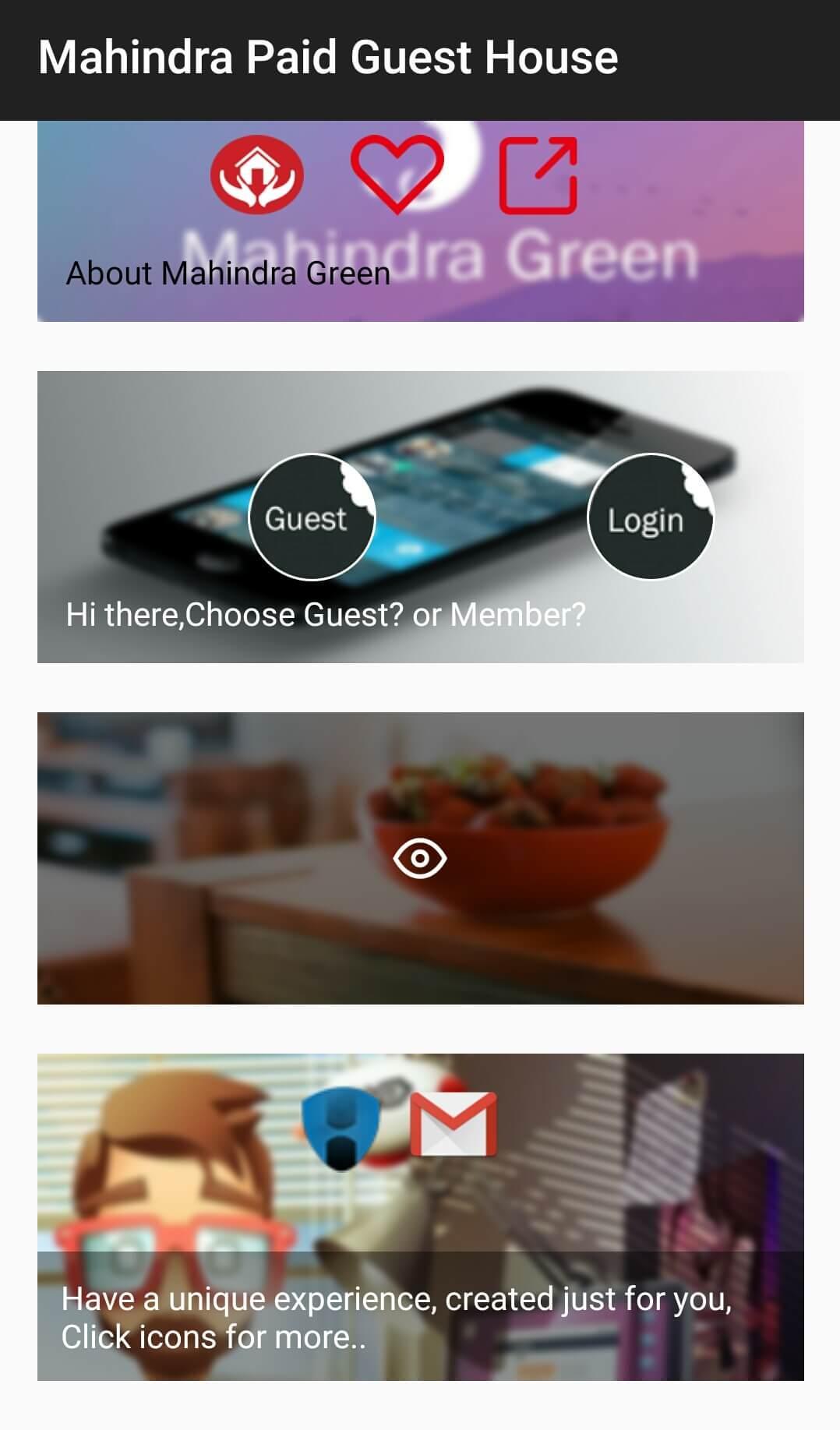Tap the red house-in-hands icon
840x1430 pixels.
257,175
